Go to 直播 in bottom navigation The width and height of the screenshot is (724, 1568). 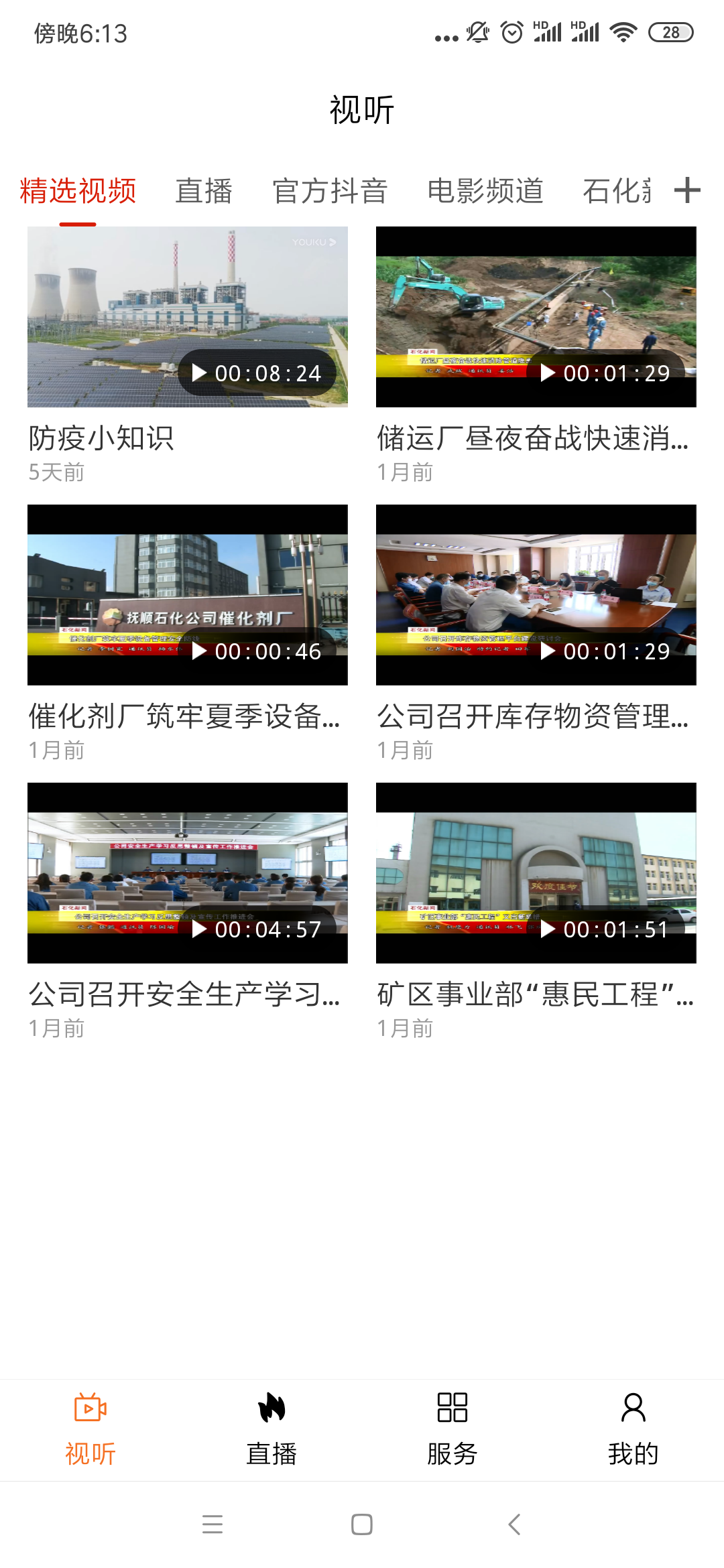271,1430
